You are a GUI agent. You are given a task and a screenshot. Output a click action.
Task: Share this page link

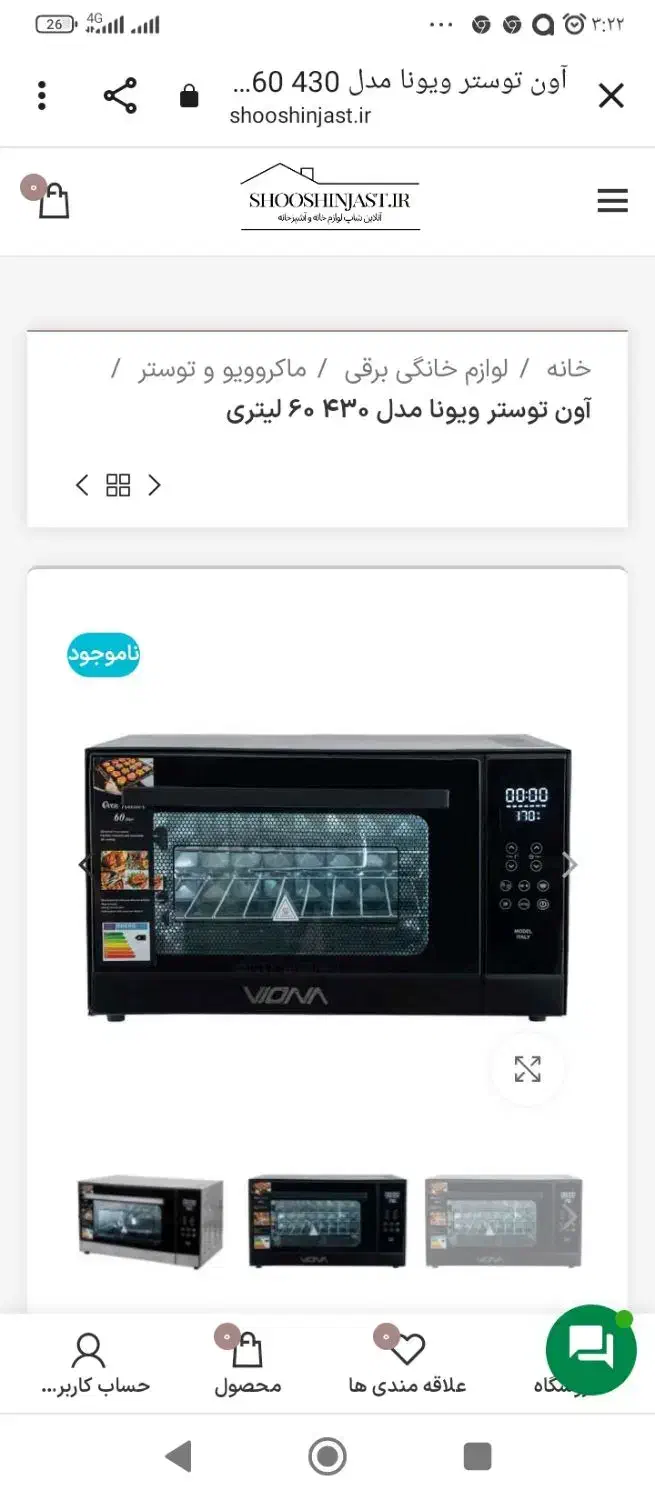120,96
